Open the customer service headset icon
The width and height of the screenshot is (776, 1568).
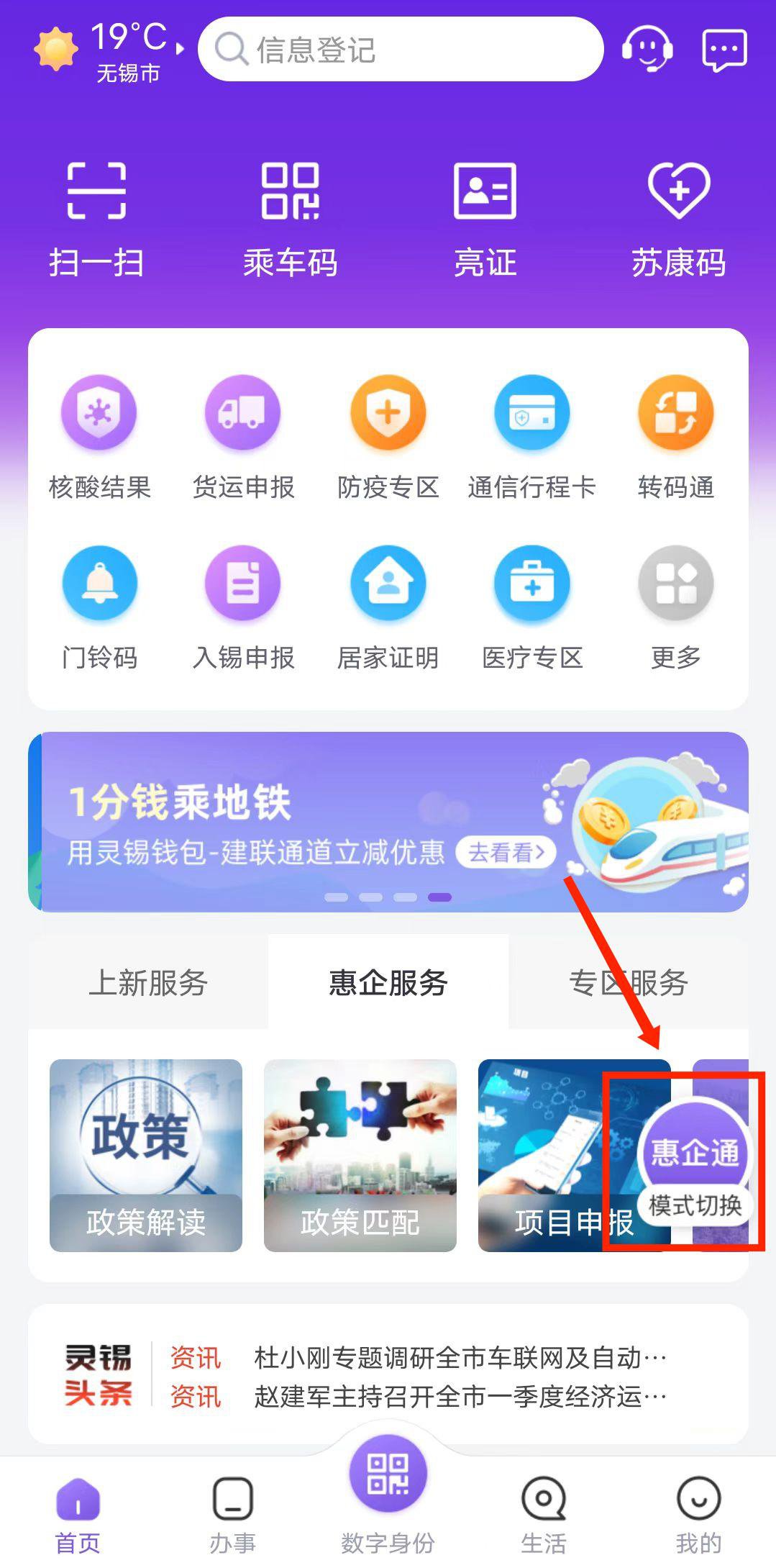(647, 49)
